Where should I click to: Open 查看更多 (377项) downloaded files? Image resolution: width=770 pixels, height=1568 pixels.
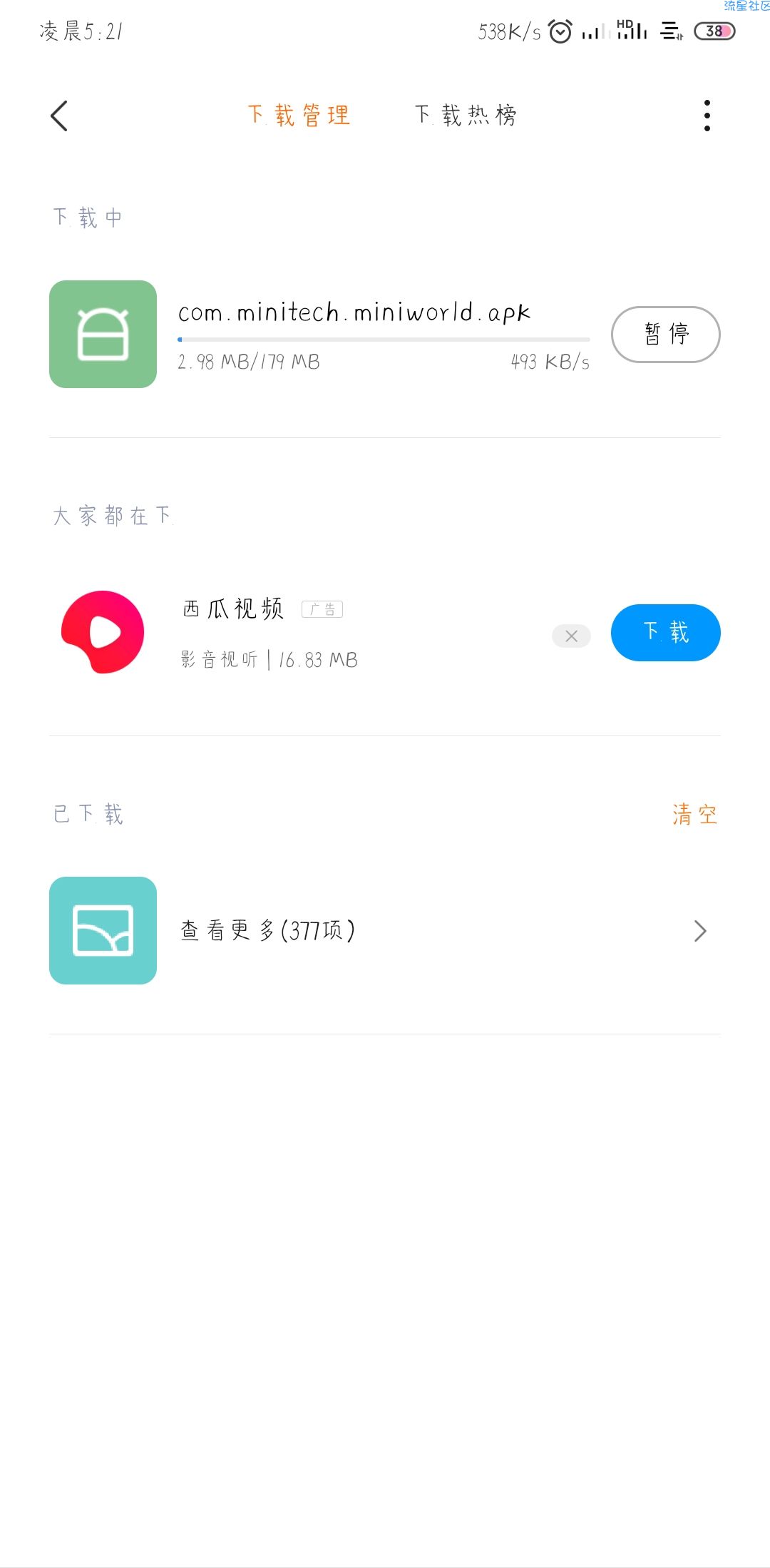tap(385, 931)
